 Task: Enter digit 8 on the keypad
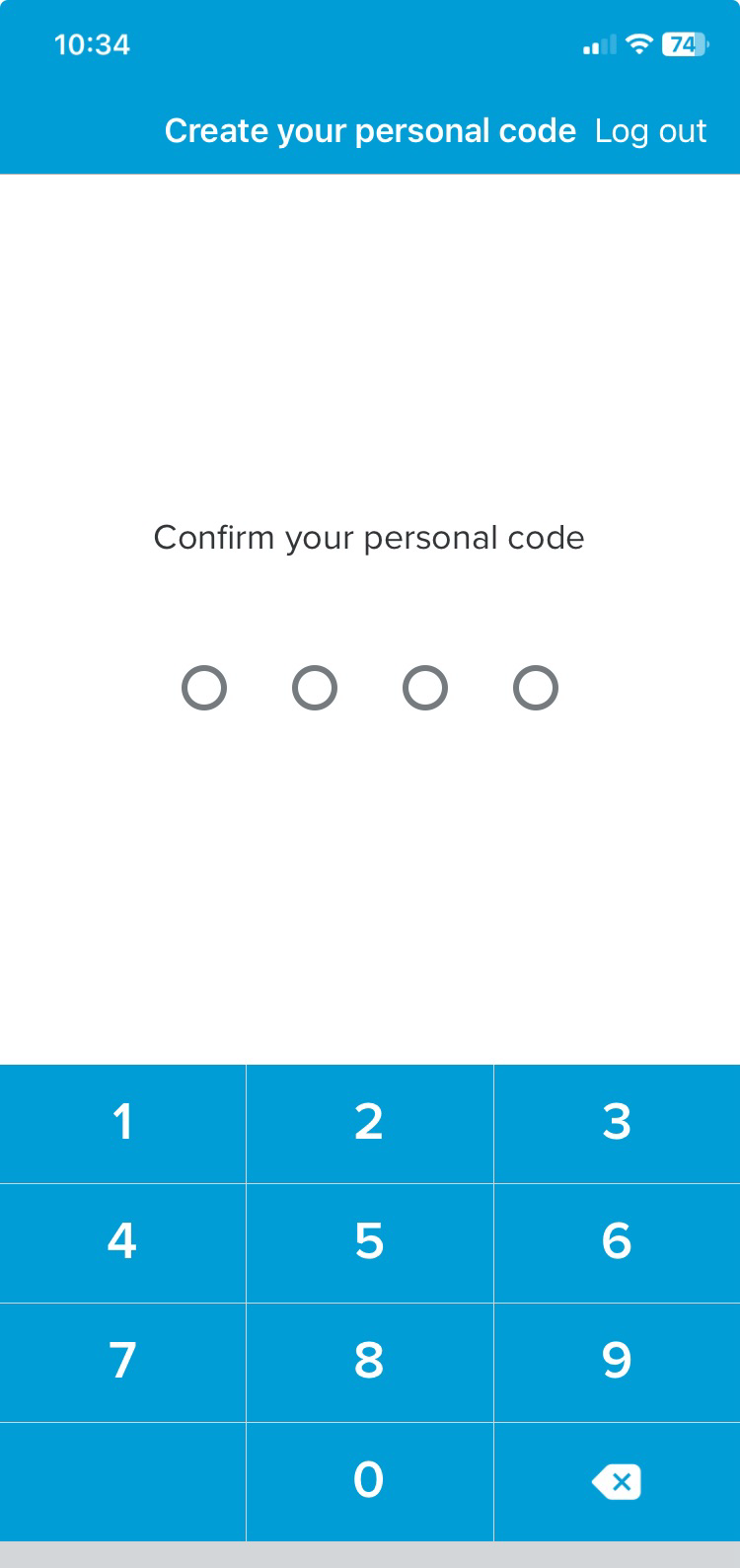[x=370, y=1363]
